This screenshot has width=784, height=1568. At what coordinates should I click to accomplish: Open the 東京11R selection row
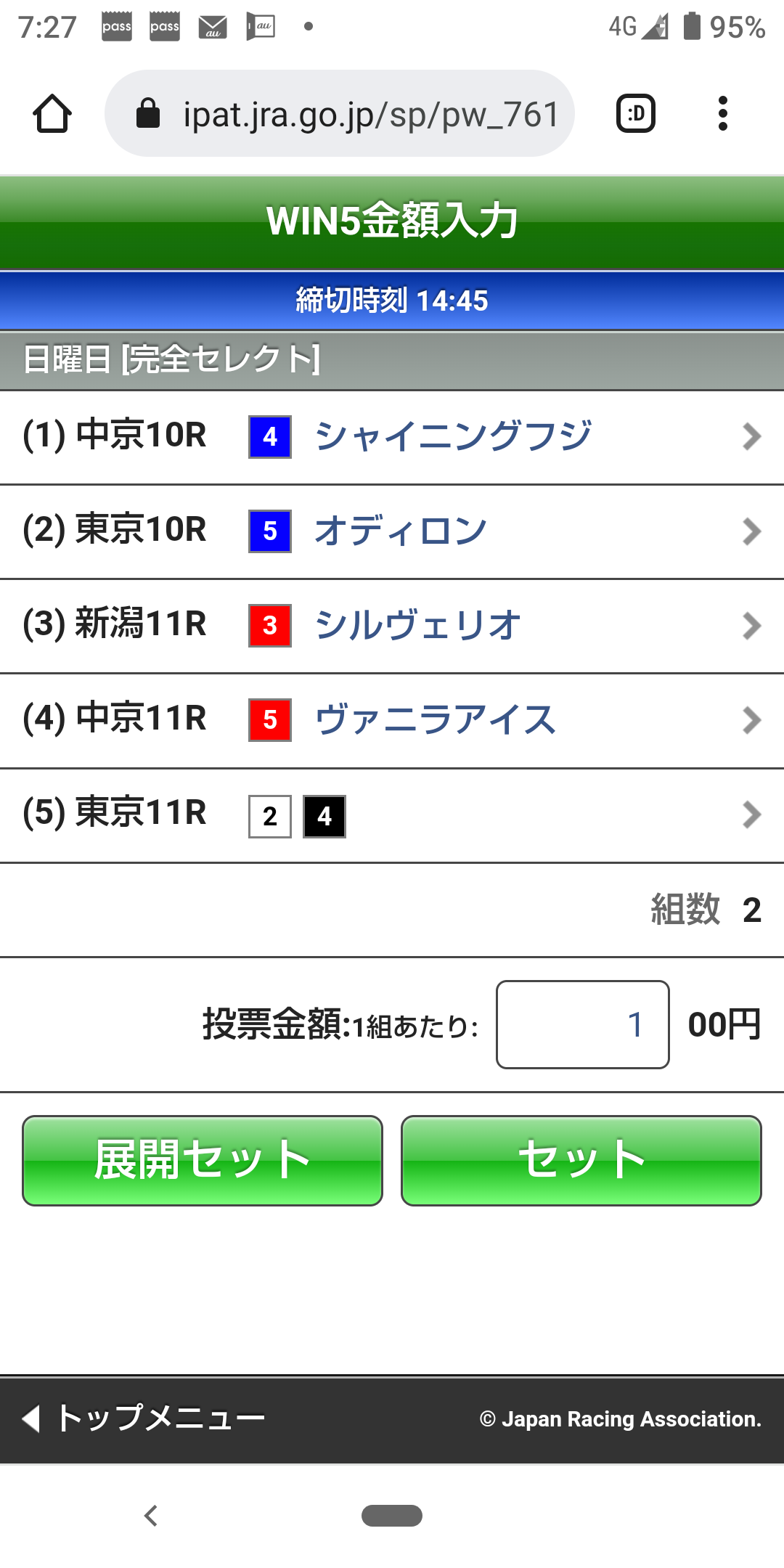(x=392, y=815)
